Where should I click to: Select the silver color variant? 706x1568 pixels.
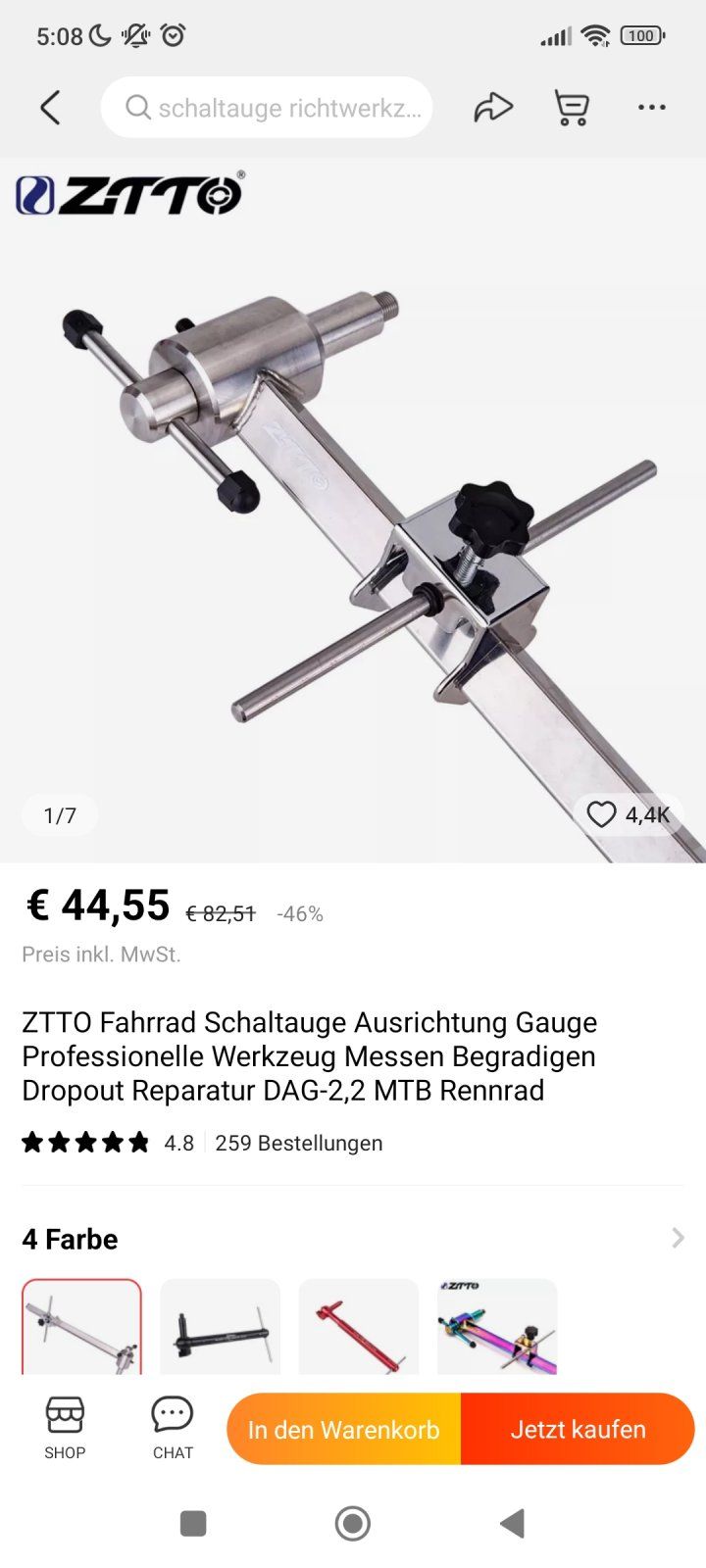click(81, 1326)
